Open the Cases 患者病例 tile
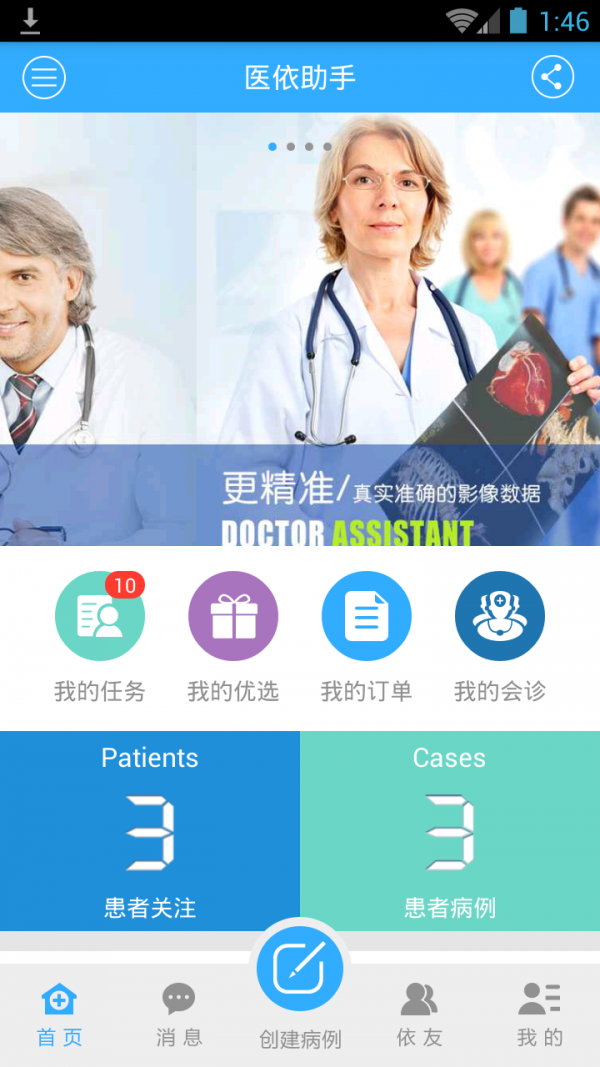The image size is (600, 1067). (450, 831)
